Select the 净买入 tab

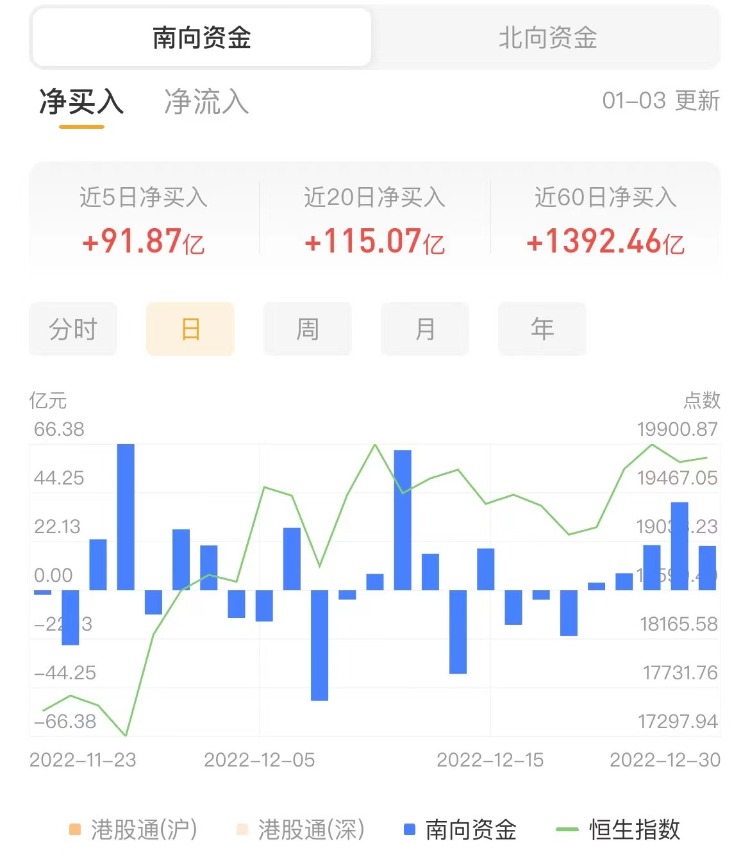pos(81,101)
